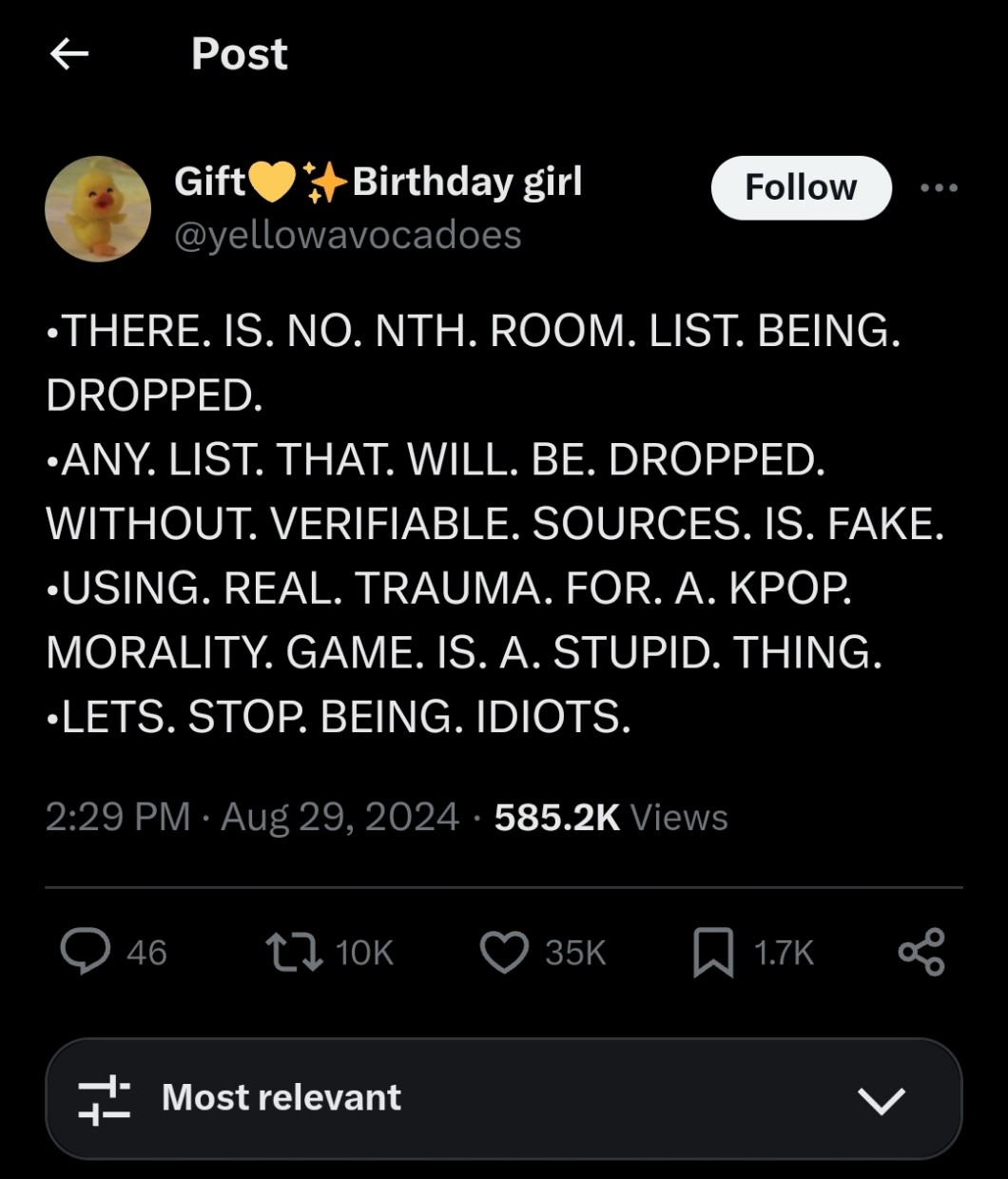The width and height of the screenshot is (1008, 1179).
Task: Open the post's three-dot overflow menu
Action: [939, 188]
